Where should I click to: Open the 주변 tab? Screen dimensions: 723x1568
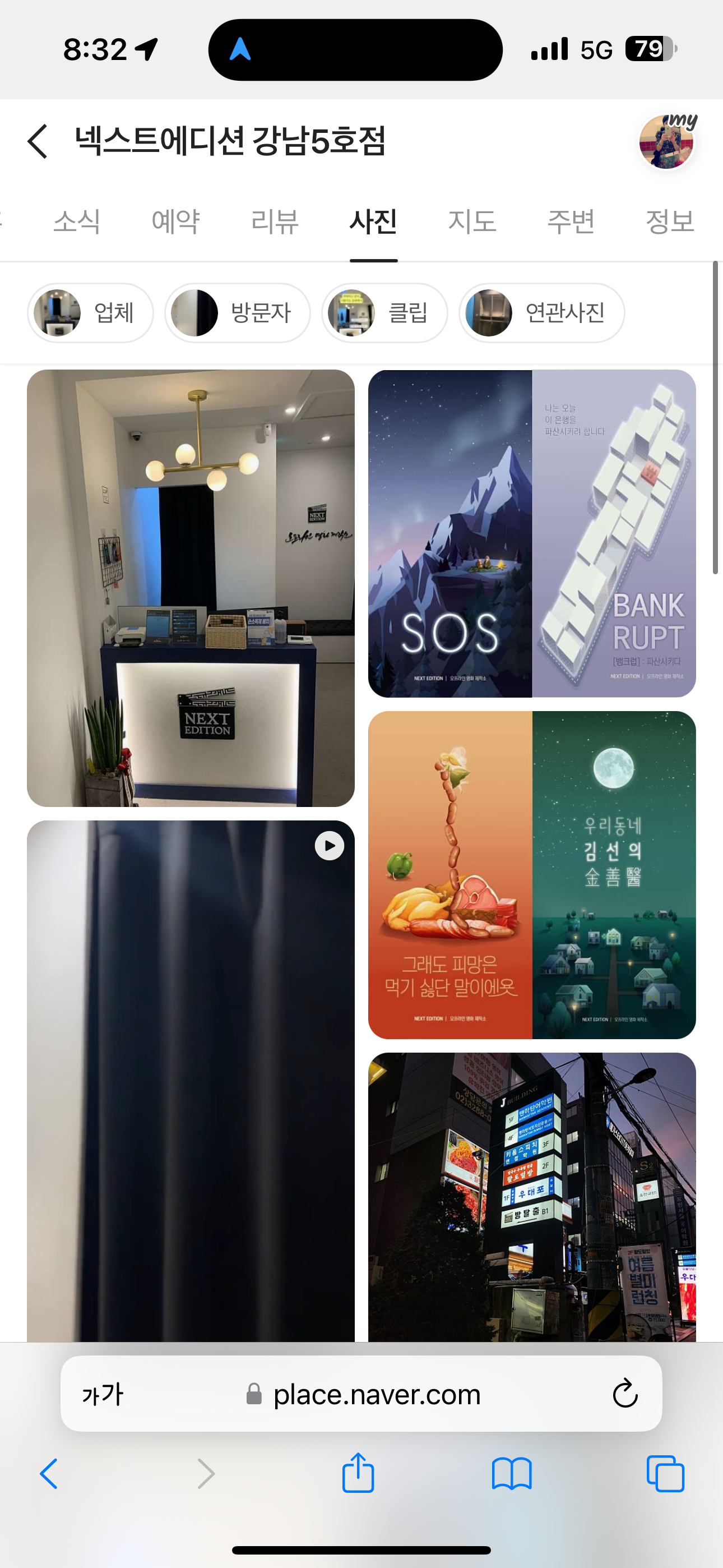(571, 221)
